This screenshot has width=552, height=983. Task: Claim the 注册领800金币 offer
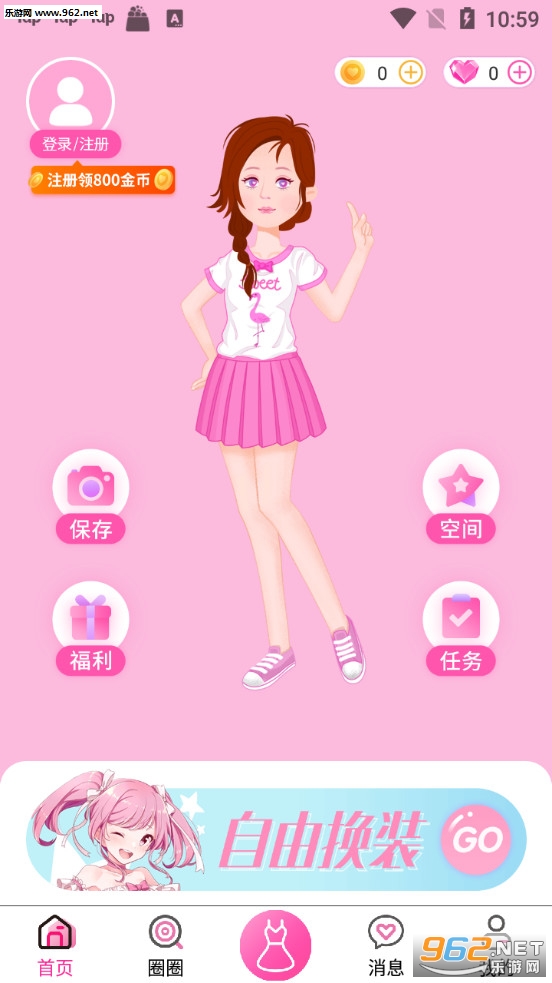(x=102, y=181)
